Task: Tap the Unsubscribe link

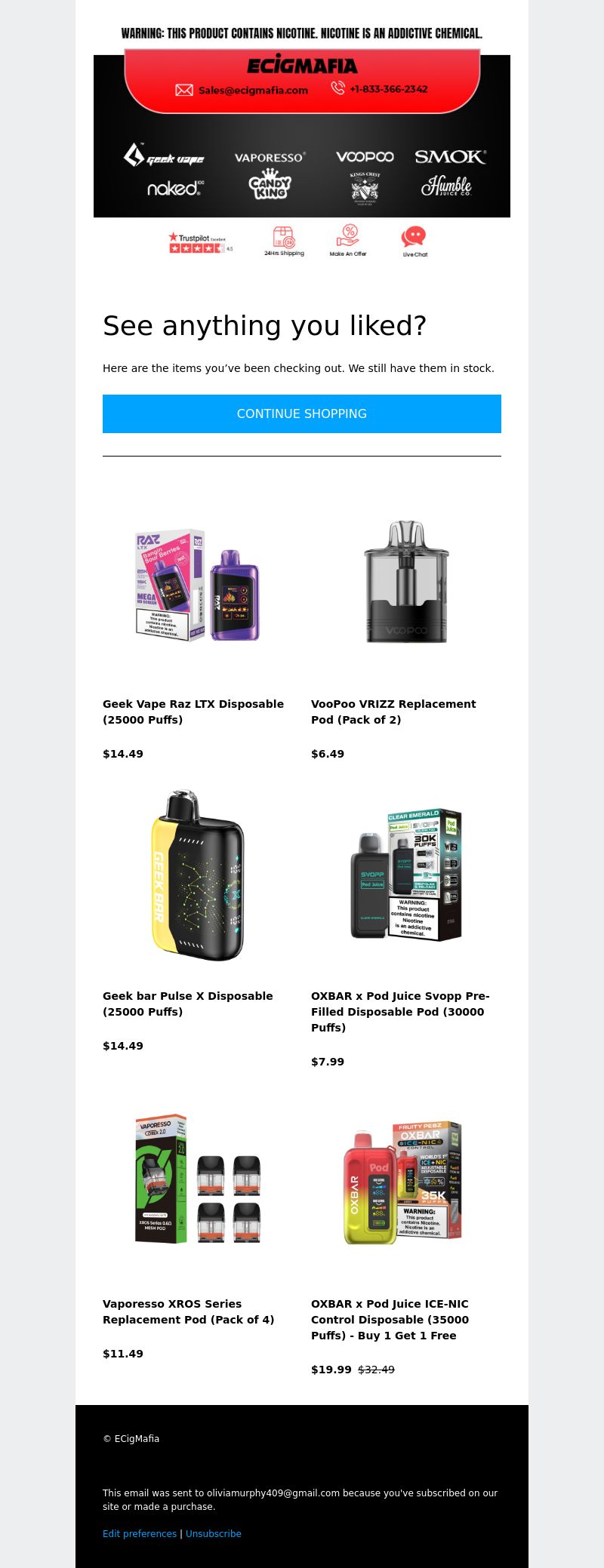Action: click(214, 1533)
